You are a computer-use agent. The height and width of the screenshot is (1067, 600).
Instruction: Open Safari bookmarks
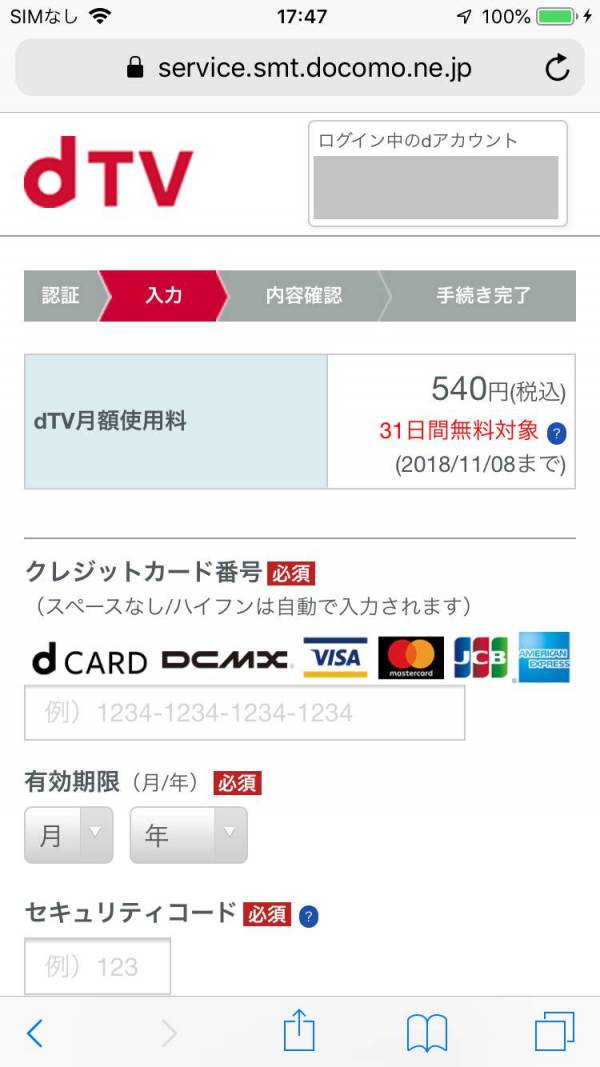click(x=427, y=1033)
